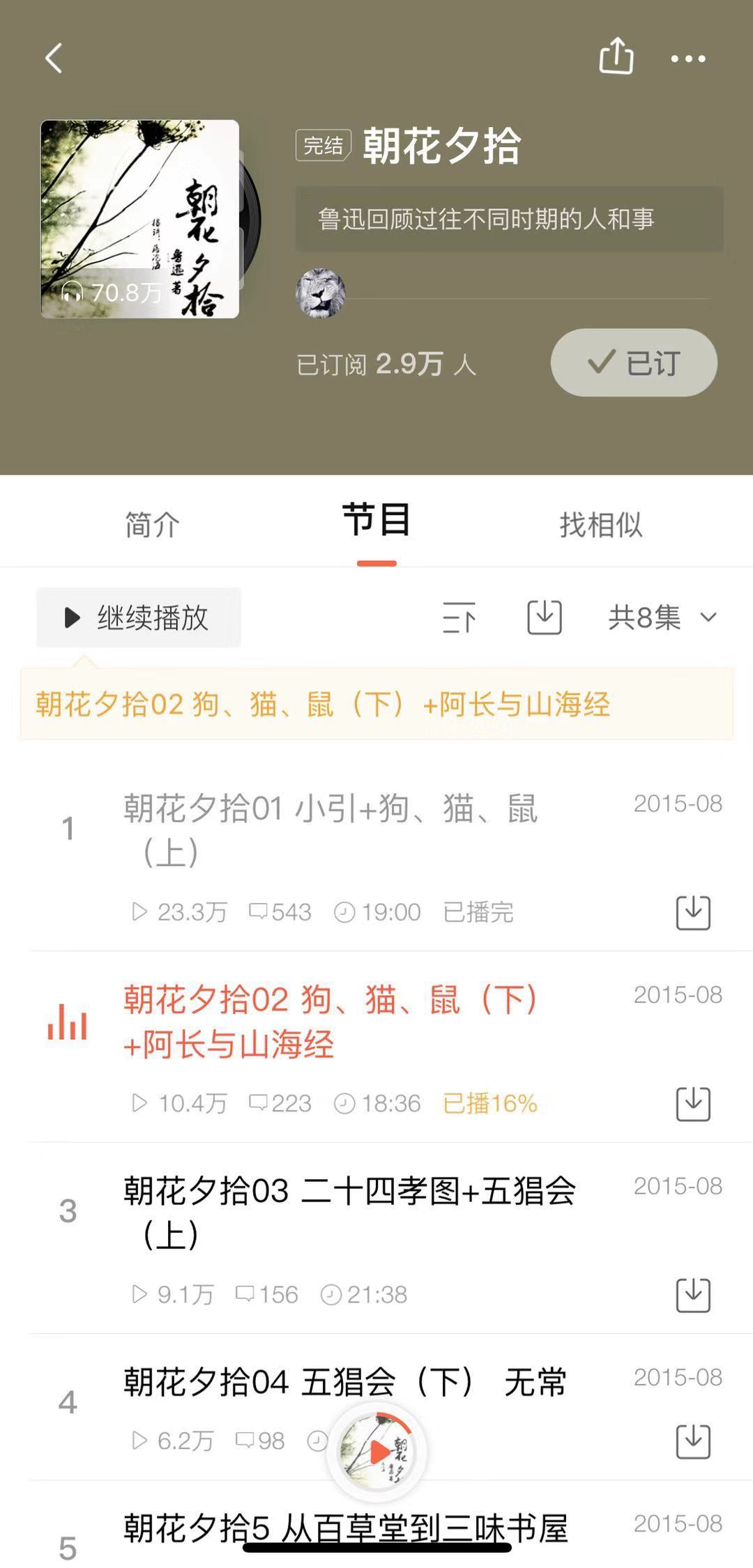Expand the 共8集 episode selector
This screenshot has width=753, height=1568.
pyautogui.click(x=662, y=617)
